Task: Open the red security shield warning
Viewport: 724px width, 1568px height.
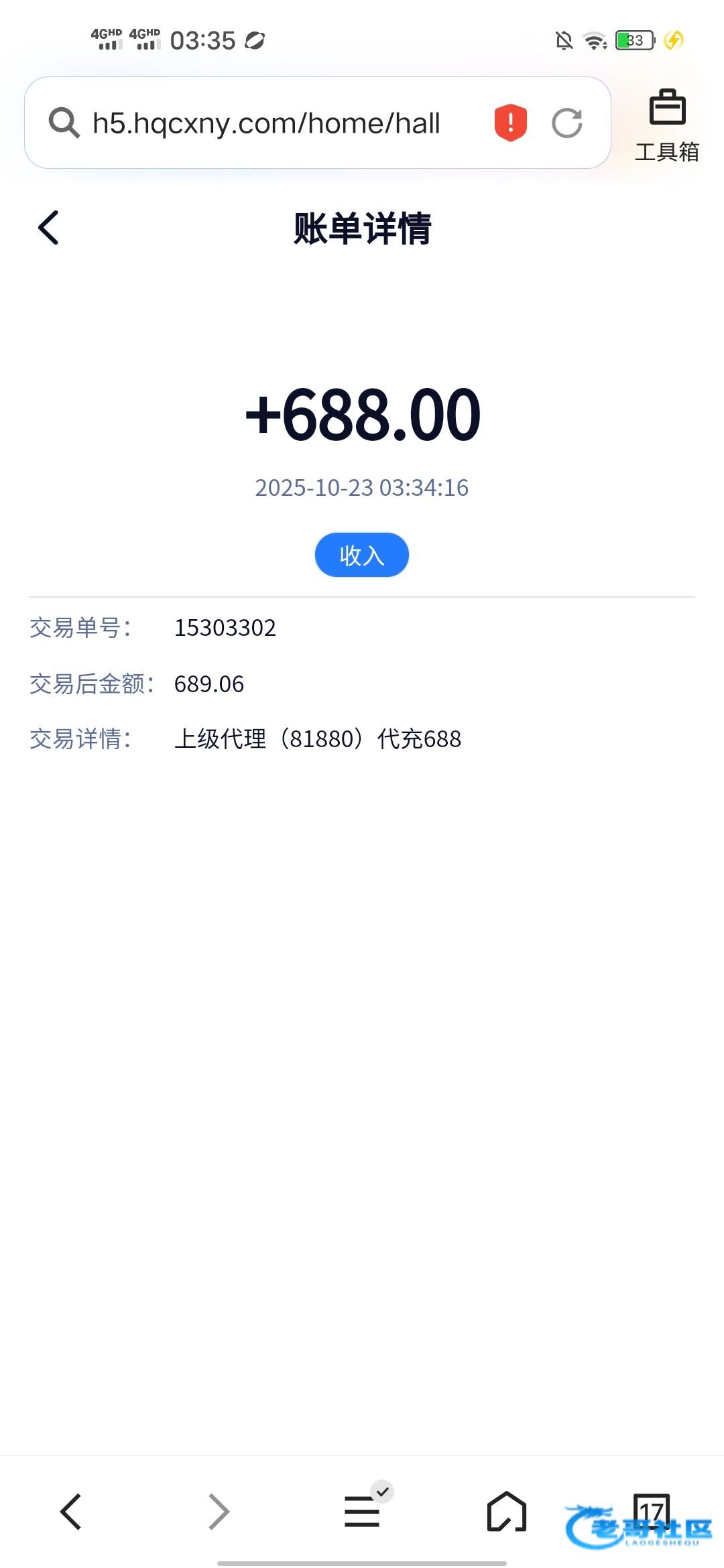Action: coord(511,123)
